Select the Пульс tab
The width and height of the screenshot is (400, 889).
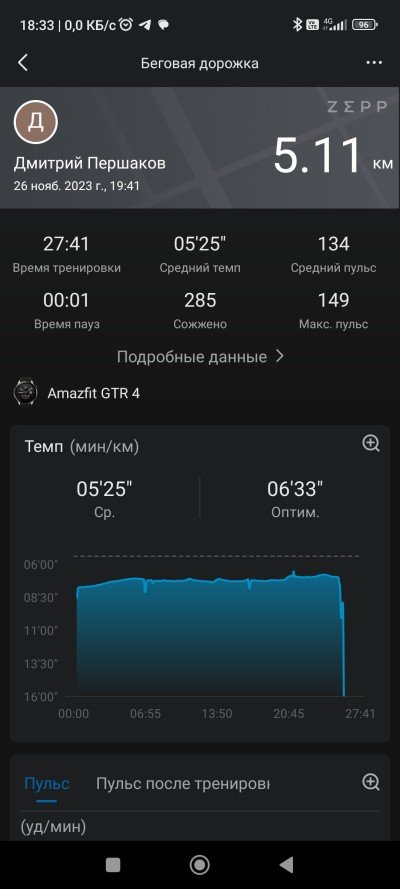47,784
